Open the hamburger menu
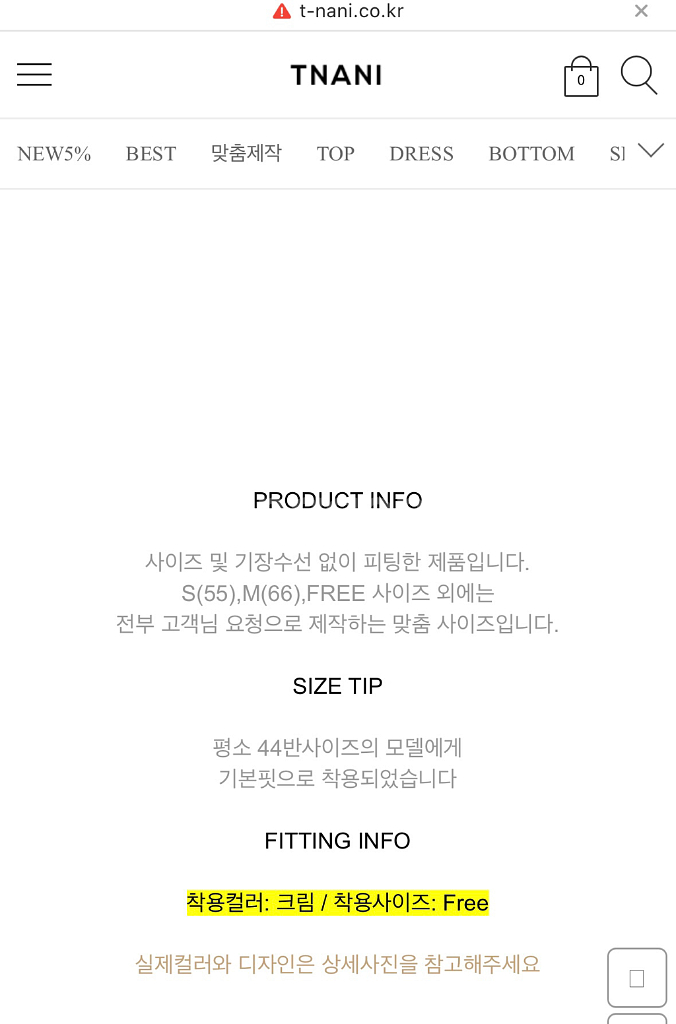Image resolution: width=676 pixels, height=1024 pixels. [34, 75]
